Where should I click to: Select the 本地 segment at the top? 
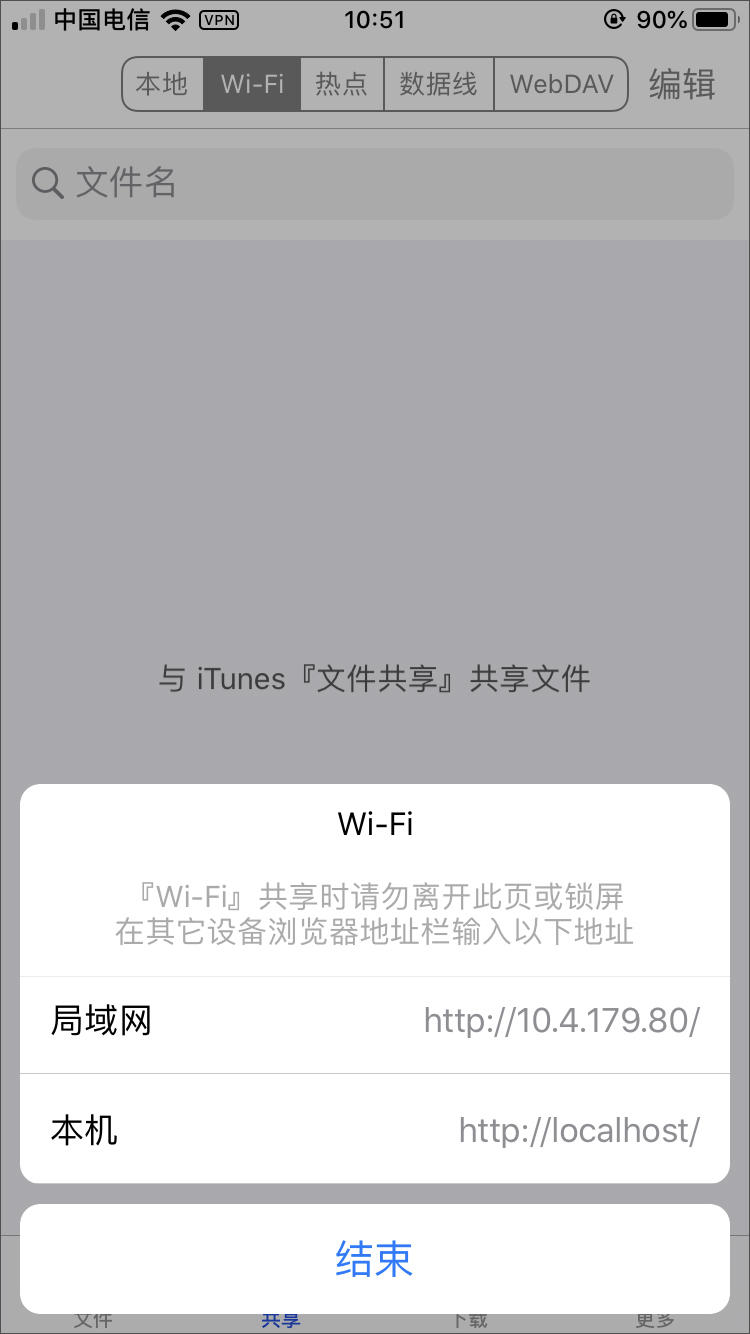[x=163, y=84]
